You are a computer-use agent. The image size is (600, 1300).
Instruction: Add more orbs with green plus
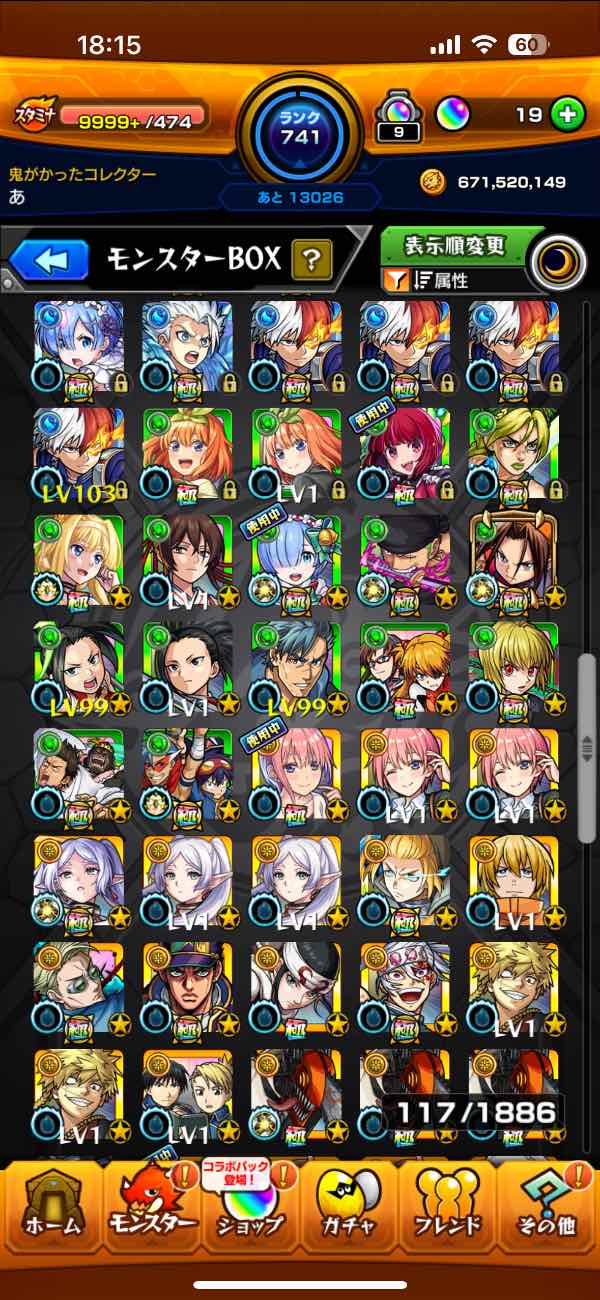pyautogui.click(x=567, y=115)
